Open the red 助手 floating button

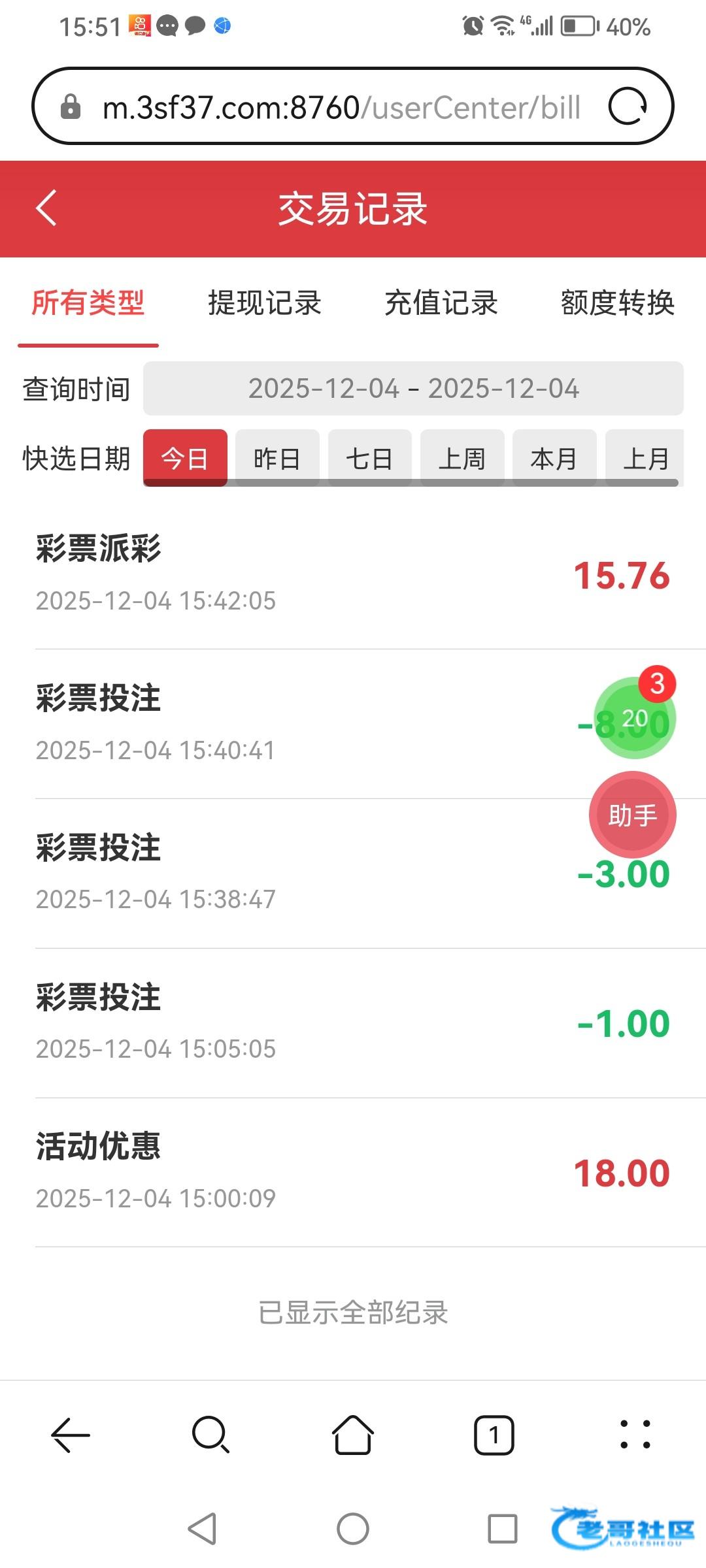coord(633,815)
